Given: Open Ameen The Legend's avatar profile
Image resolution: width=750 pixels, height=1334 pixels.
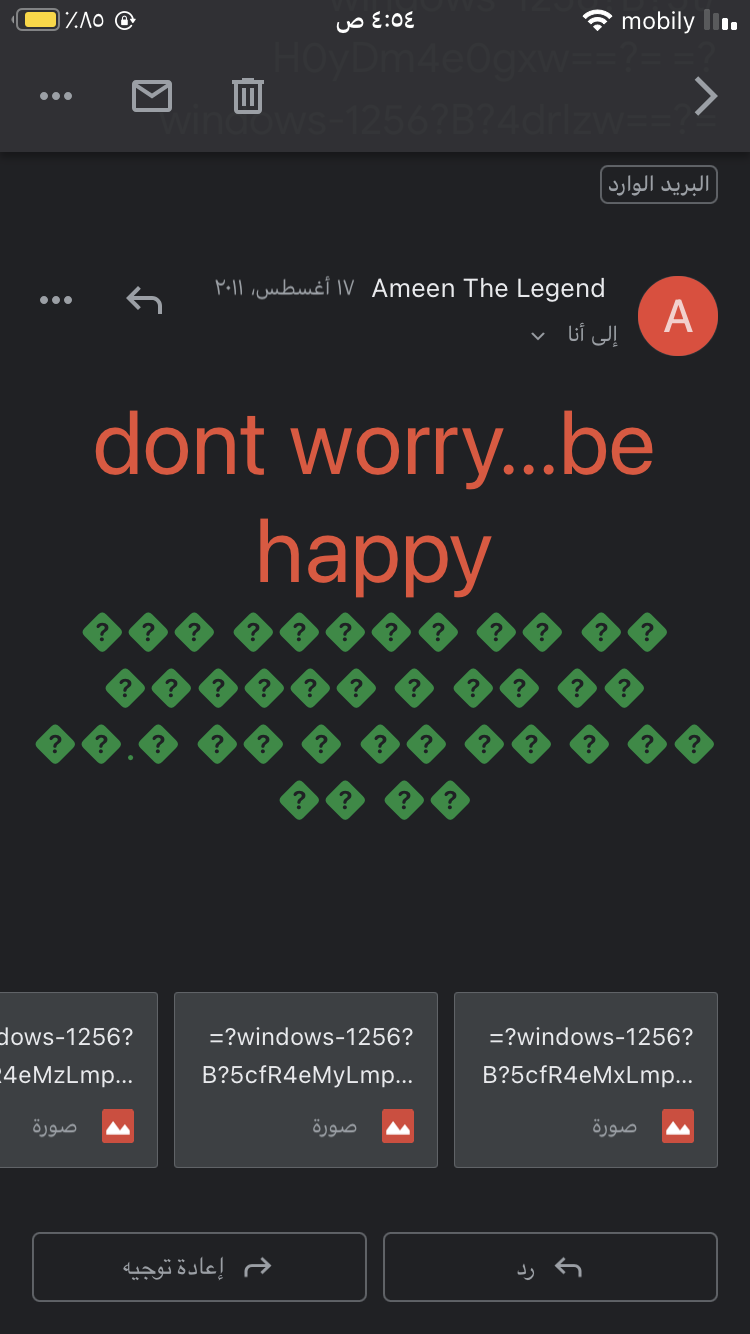Looking at the screenshot, I should click(x=678, y=316).
